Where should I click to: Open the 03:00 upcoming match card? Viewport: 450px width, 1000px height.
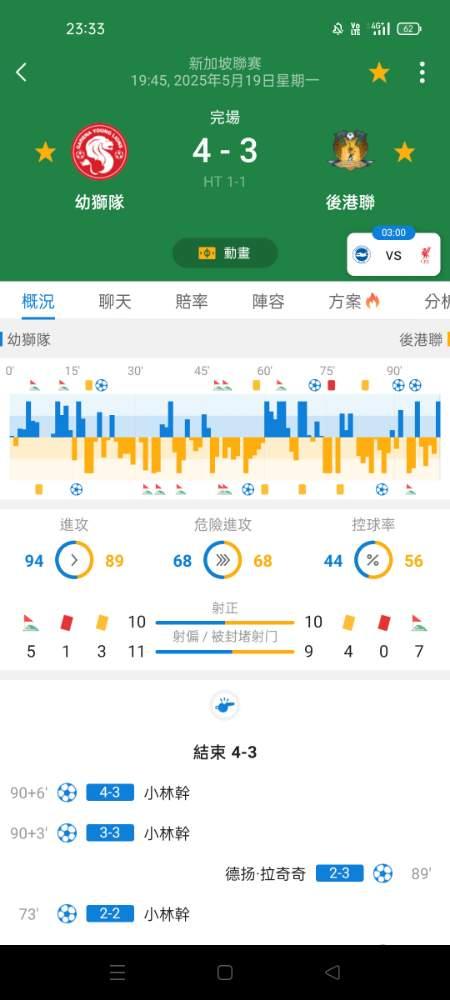click(x=393, y=251)
